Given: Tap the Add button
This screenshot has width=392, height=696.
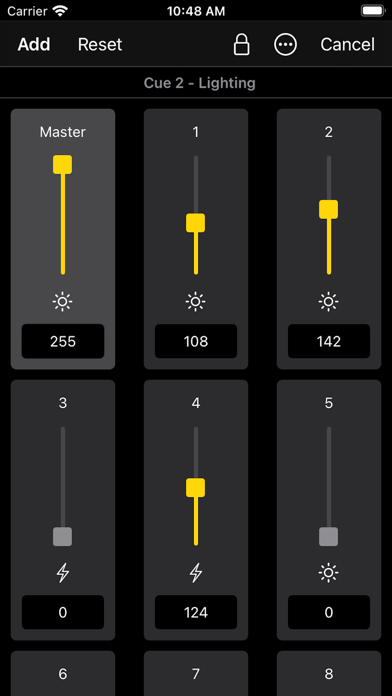Looking at the screenshot, I should pos(34,44).
